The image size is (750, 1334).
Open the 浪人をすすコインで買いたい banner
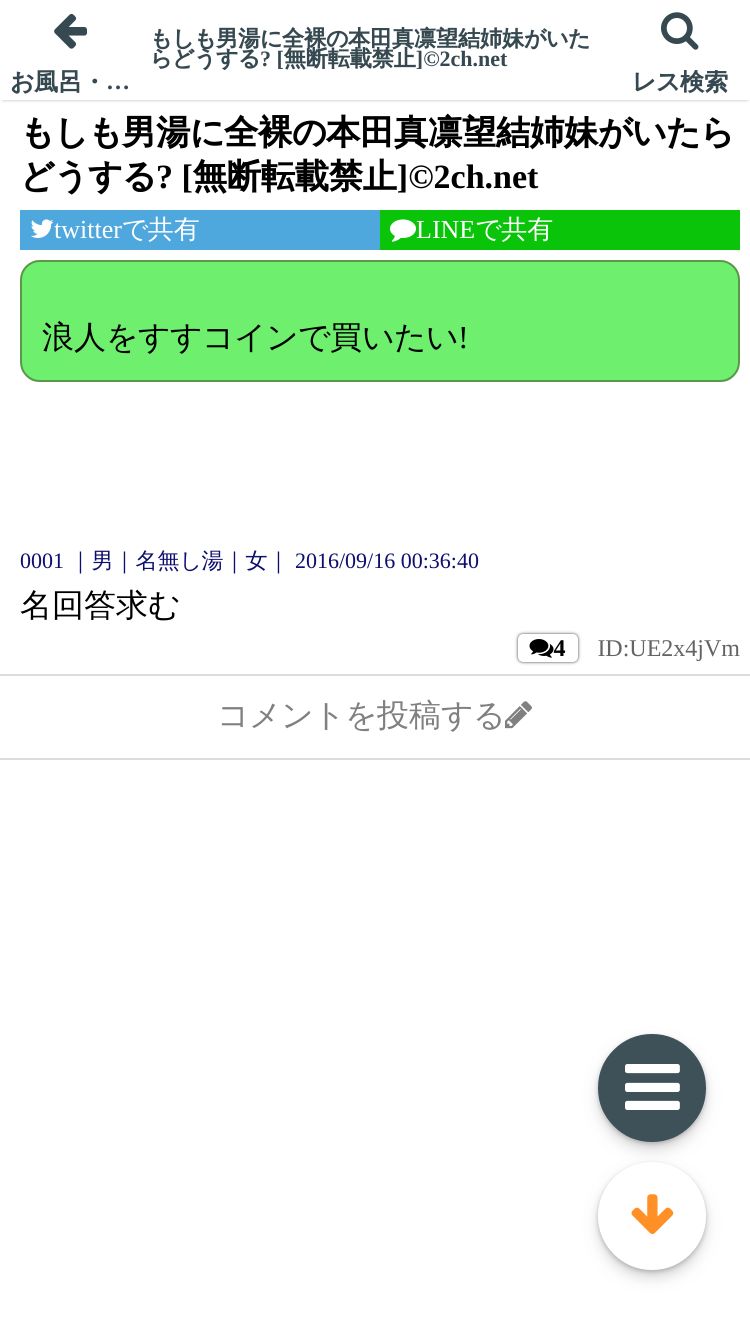pyautogui.click(x=380, y=321)
